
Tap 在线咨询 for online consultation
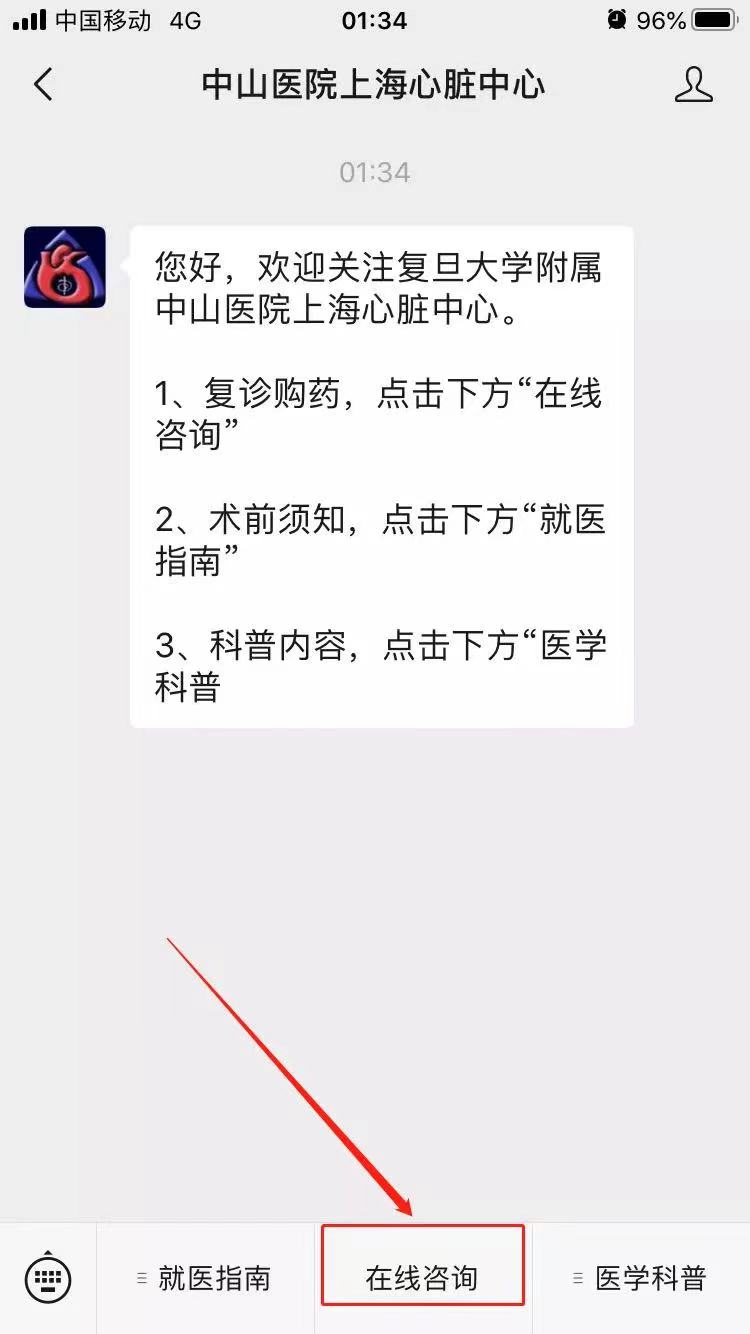pos(422,1278)
